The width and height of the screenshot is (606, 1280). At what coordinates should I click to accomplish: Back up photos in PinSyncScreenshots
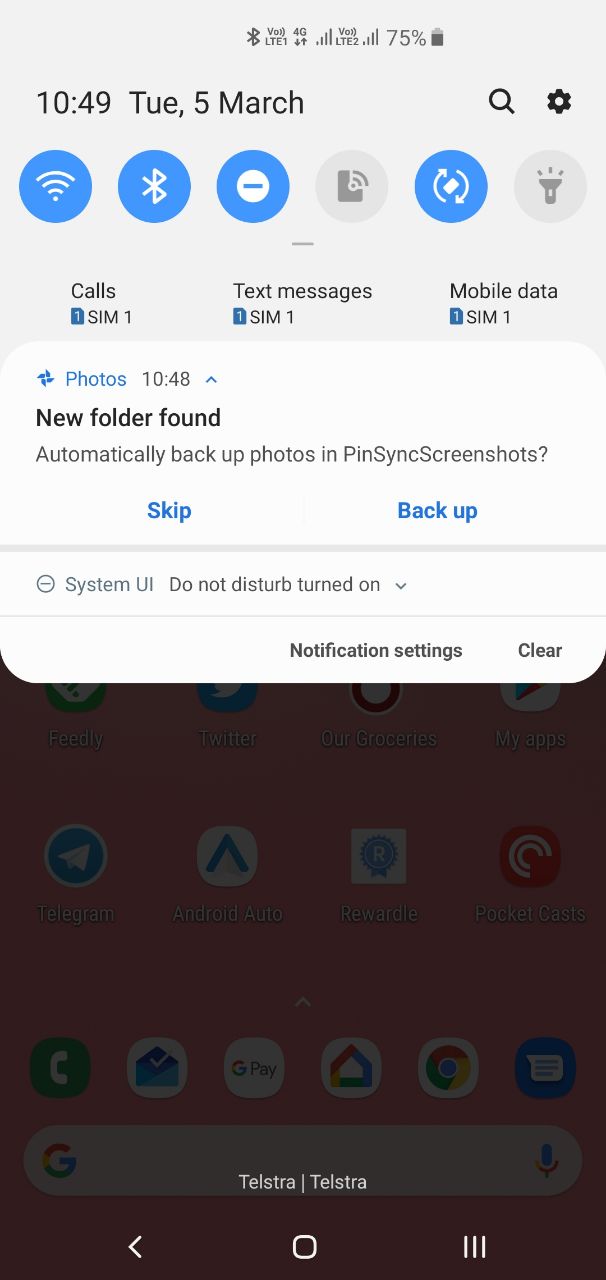point(437,510)
